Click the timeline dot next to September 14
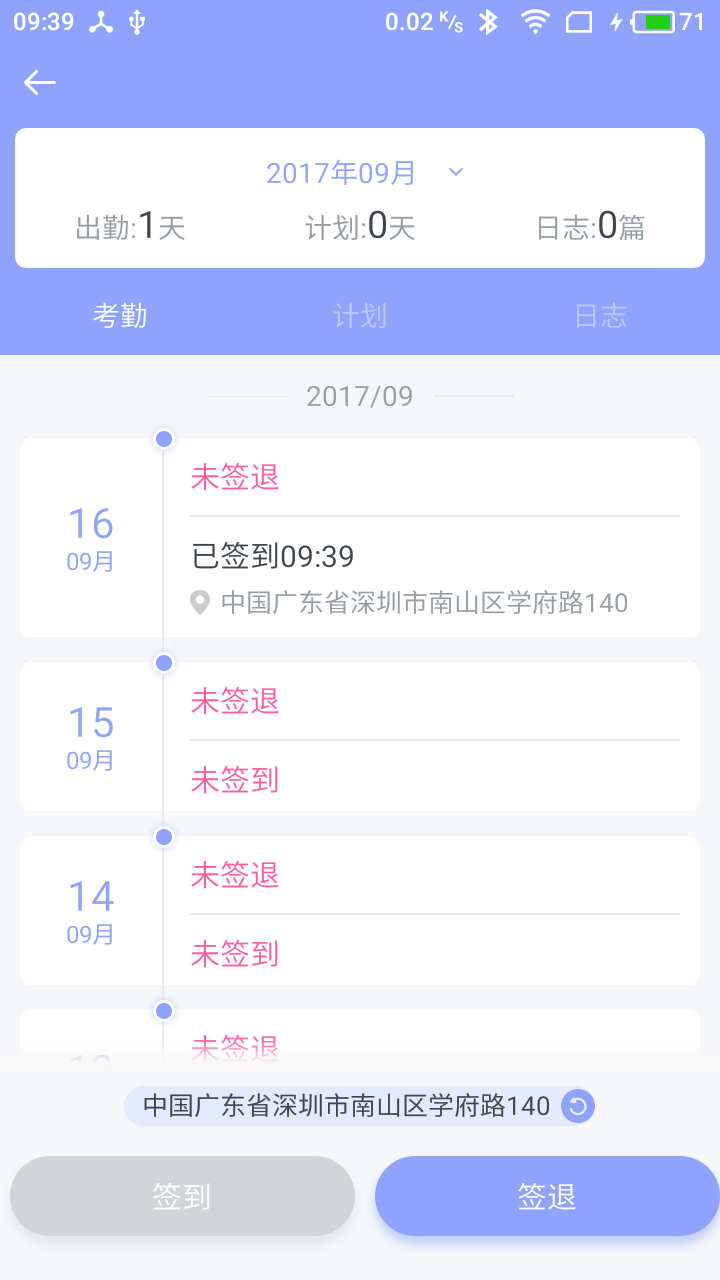 click(163, 837)
